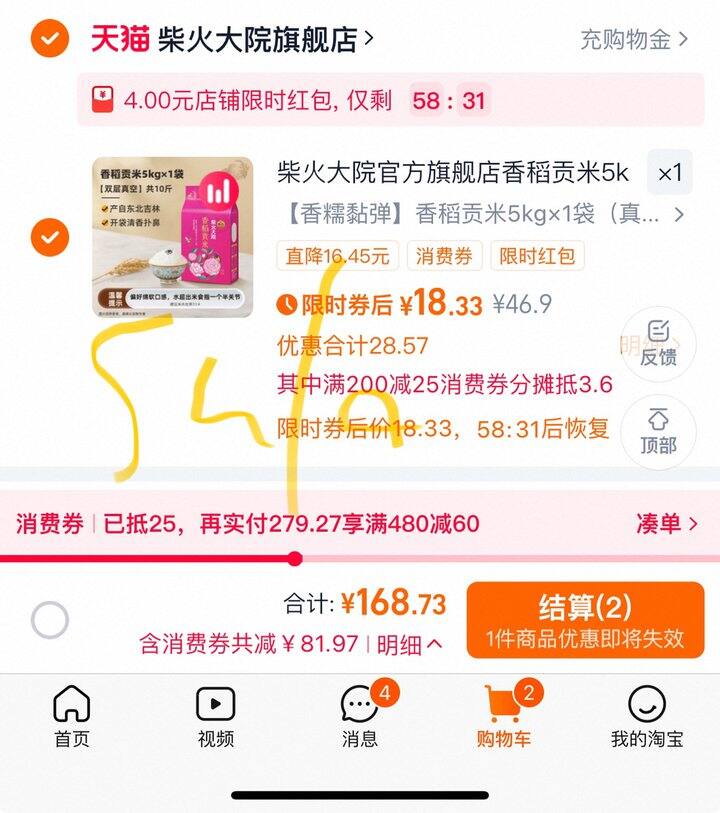Open the 反馈 feedback button
720x813 pixels.
658,343
